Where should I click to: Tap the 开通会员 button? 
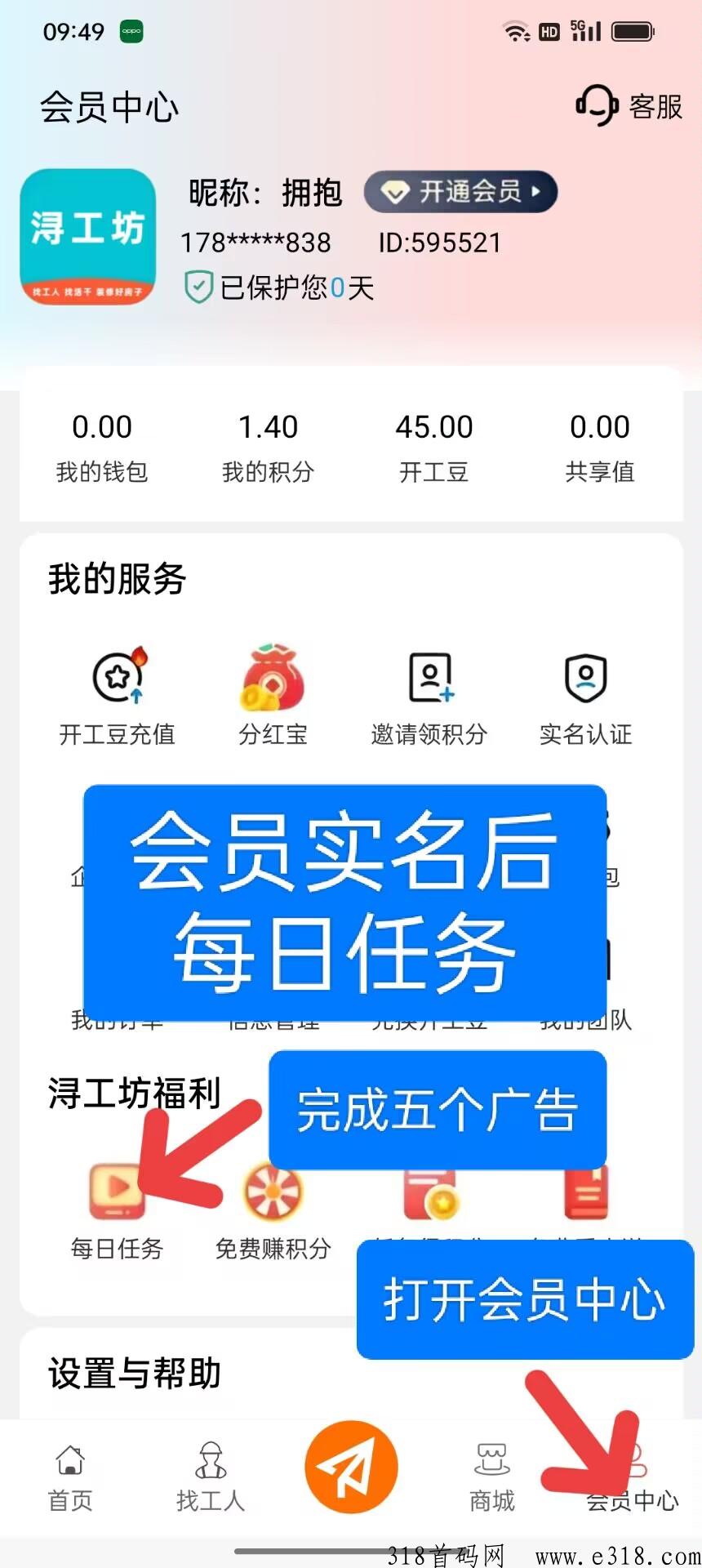tap(460, 193)
